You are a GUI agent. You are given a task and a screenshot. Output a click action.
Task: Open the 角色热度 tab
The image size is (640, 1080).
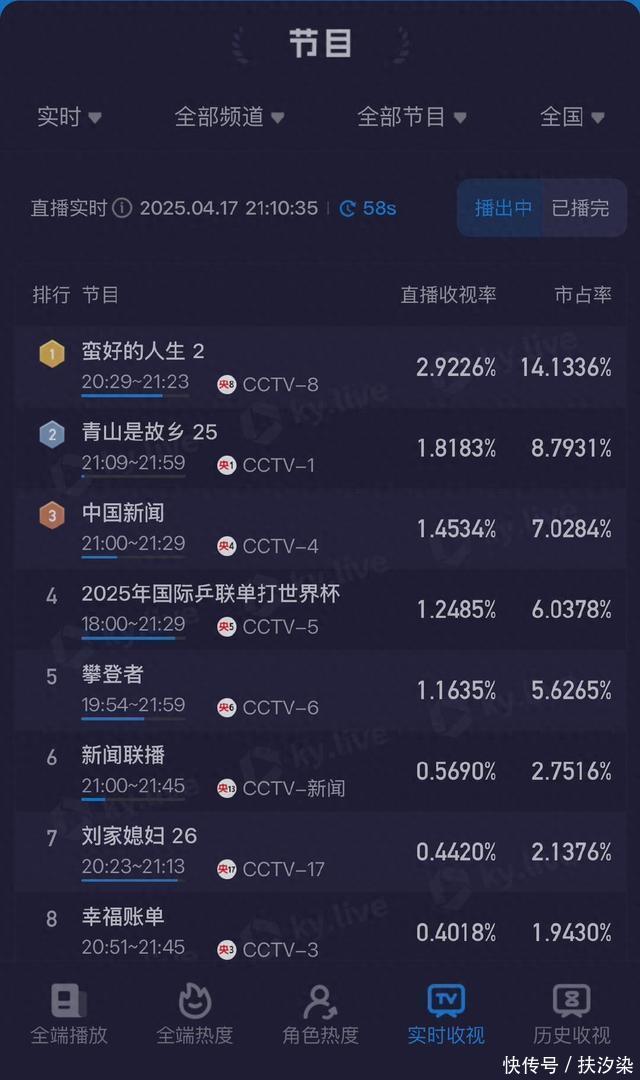point(320,1015)
